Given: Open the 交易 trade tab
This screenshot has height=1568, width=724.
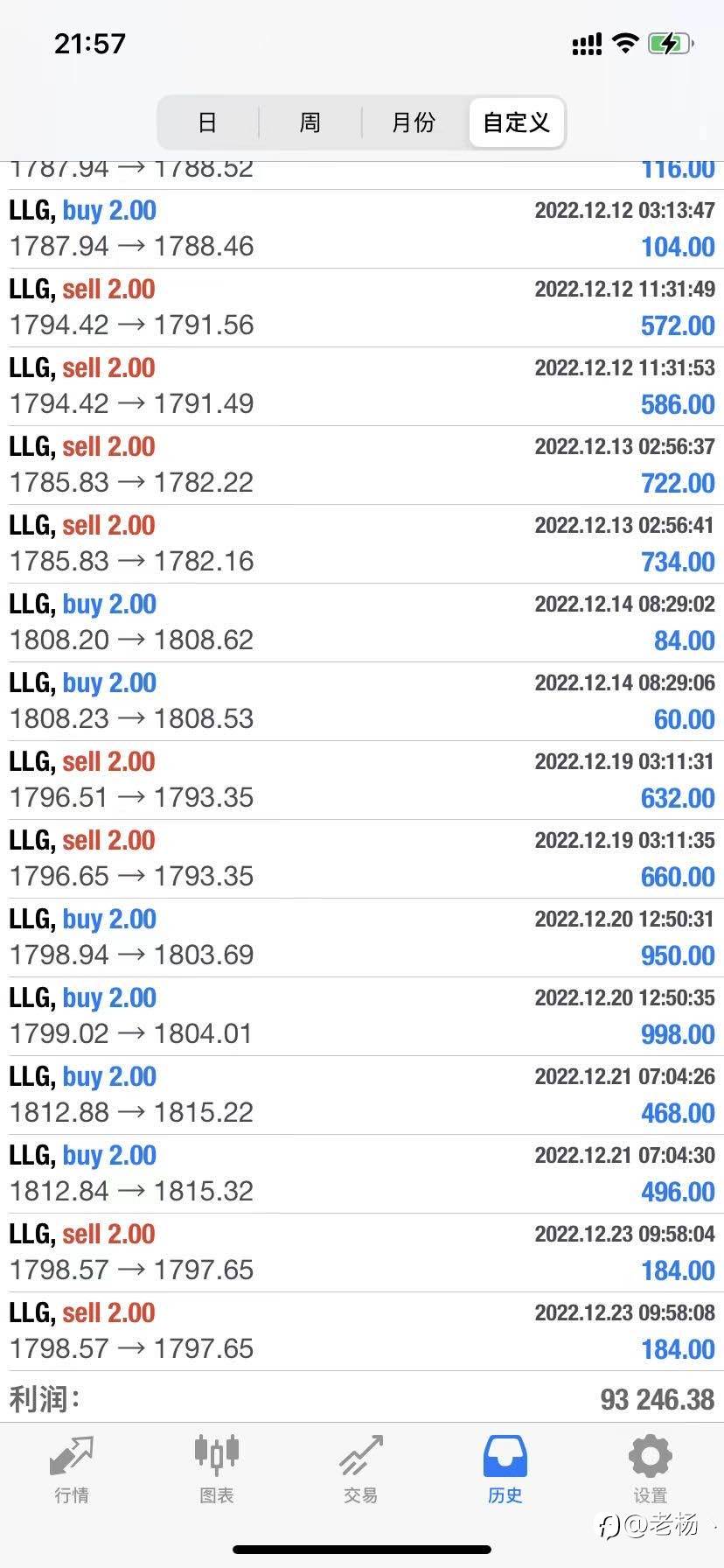Looking at the screenshot, I should click(x=360, y=1469).
